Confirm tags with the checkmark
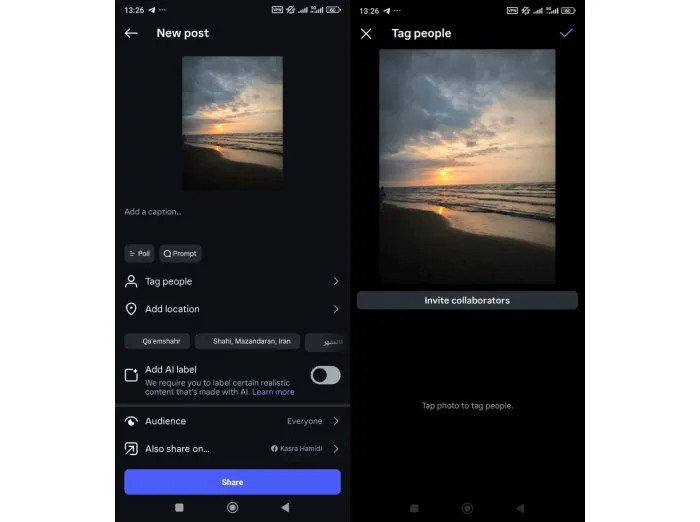This screenshot has height=522, width=700. pos(566,33)
